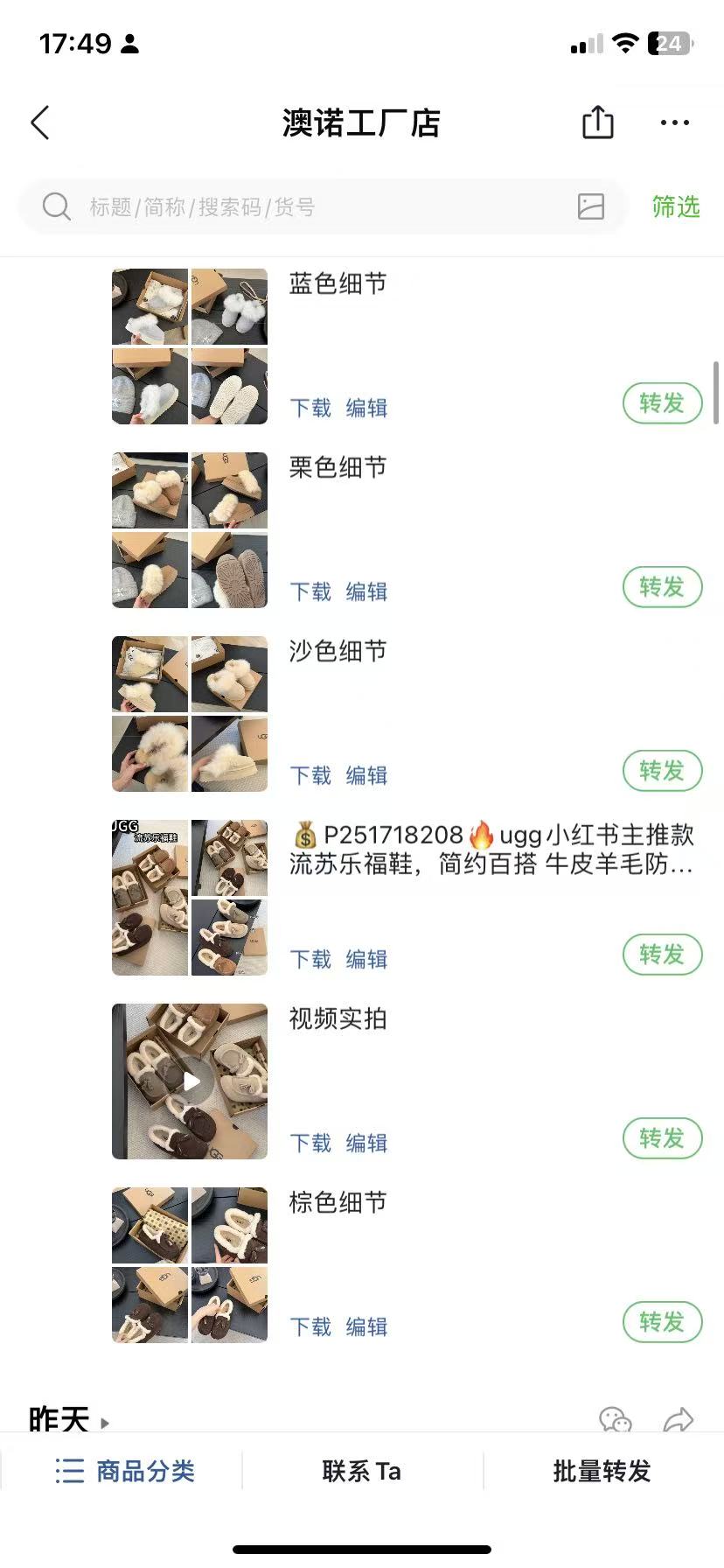Share the 澳诺工厂店 shop page
This screenshot has width=724, height=1568.
598,122
